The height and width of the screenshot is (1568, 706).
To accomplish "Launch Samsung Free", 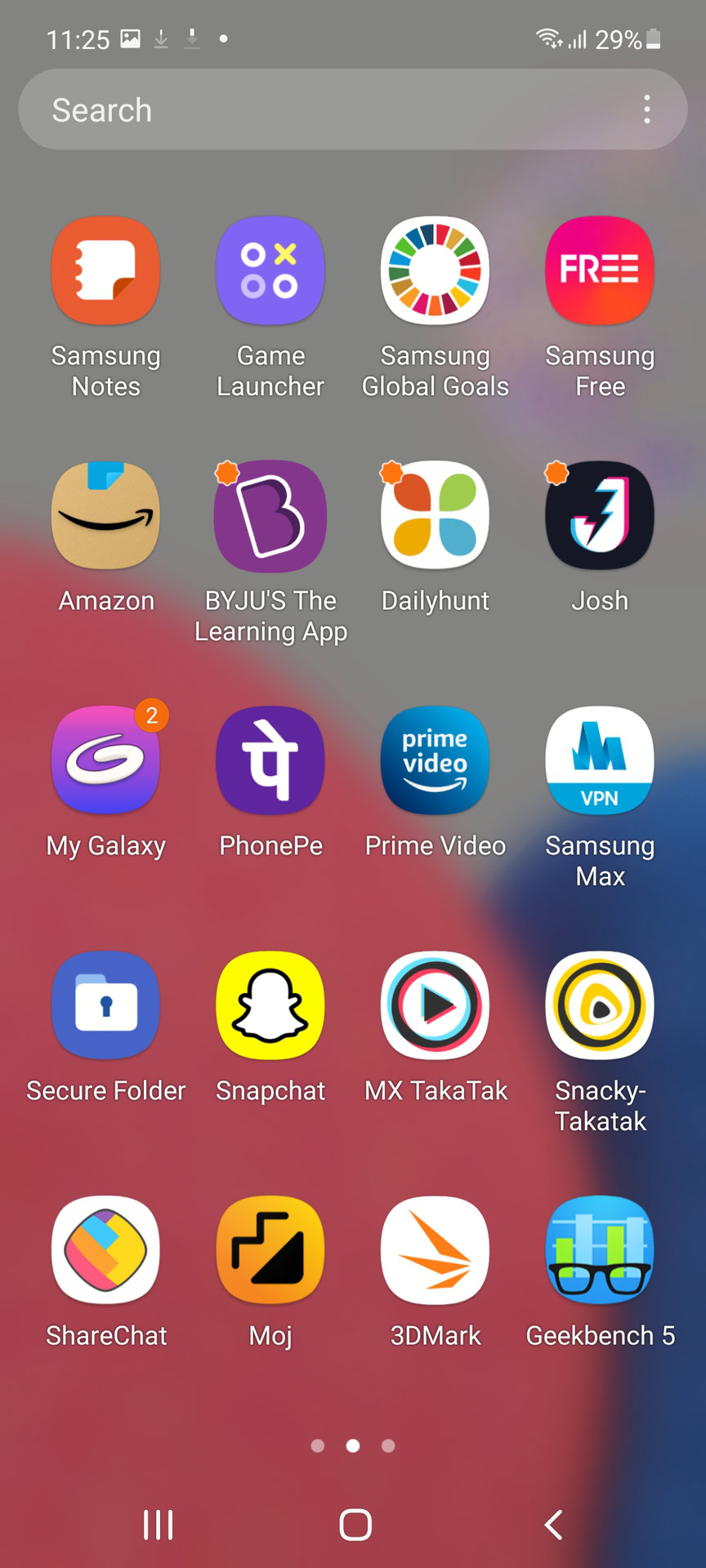I will pos(600,270).
